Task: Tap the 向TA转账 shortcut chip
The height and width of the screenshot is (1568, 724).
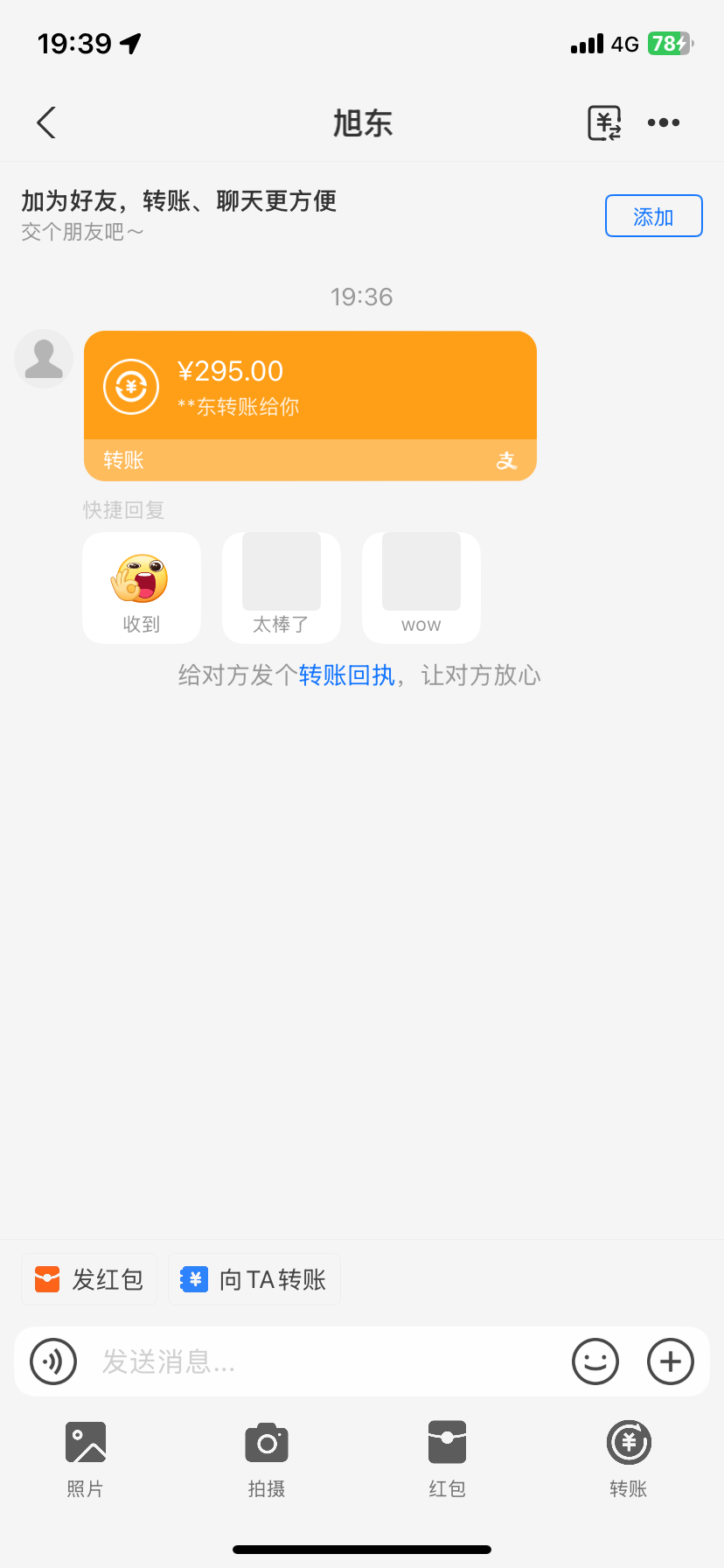Action: tap(254, 1279)
